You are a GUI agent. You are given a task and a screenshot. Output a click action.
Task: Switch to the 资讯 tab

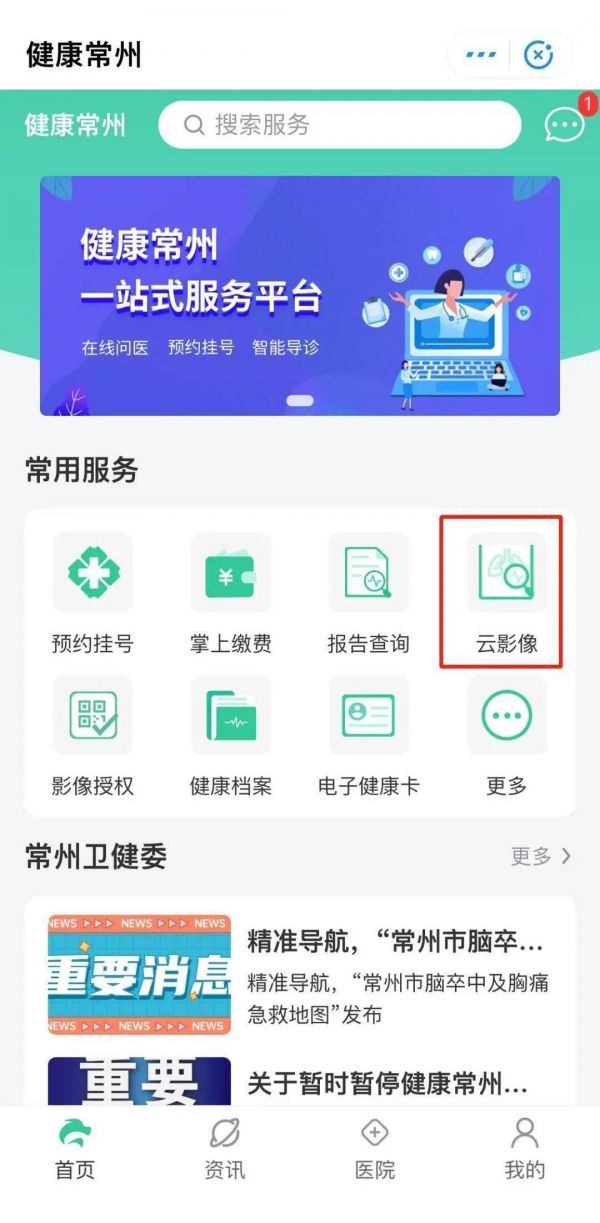click(x=225, y=1149)
